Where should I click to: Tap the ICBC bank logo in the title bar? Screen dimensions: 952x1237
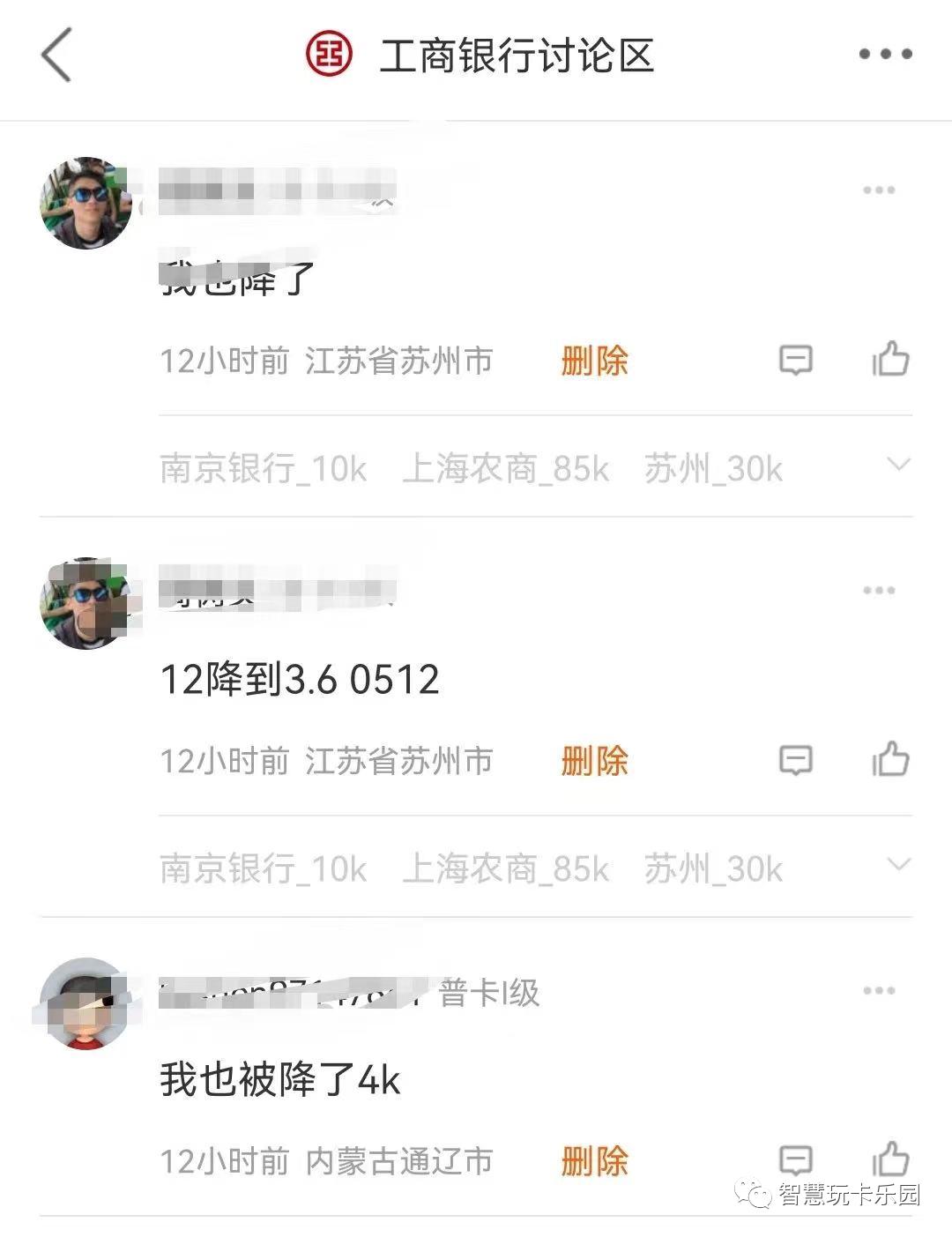click(x=328, y=53)
